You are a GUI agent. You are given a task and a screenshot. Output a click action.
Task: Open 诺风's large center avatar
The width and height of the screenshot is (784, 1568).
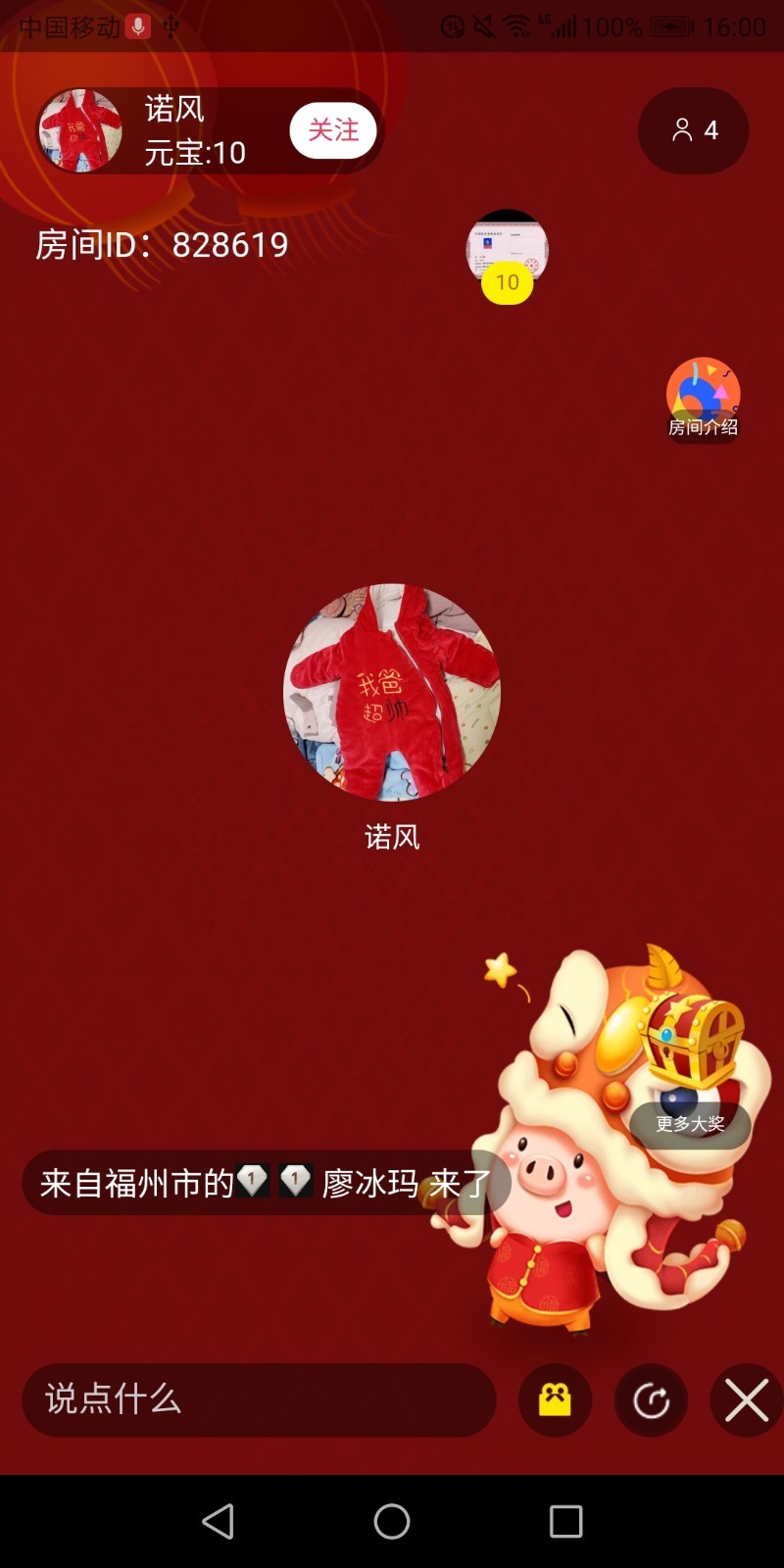pos(392,692)
